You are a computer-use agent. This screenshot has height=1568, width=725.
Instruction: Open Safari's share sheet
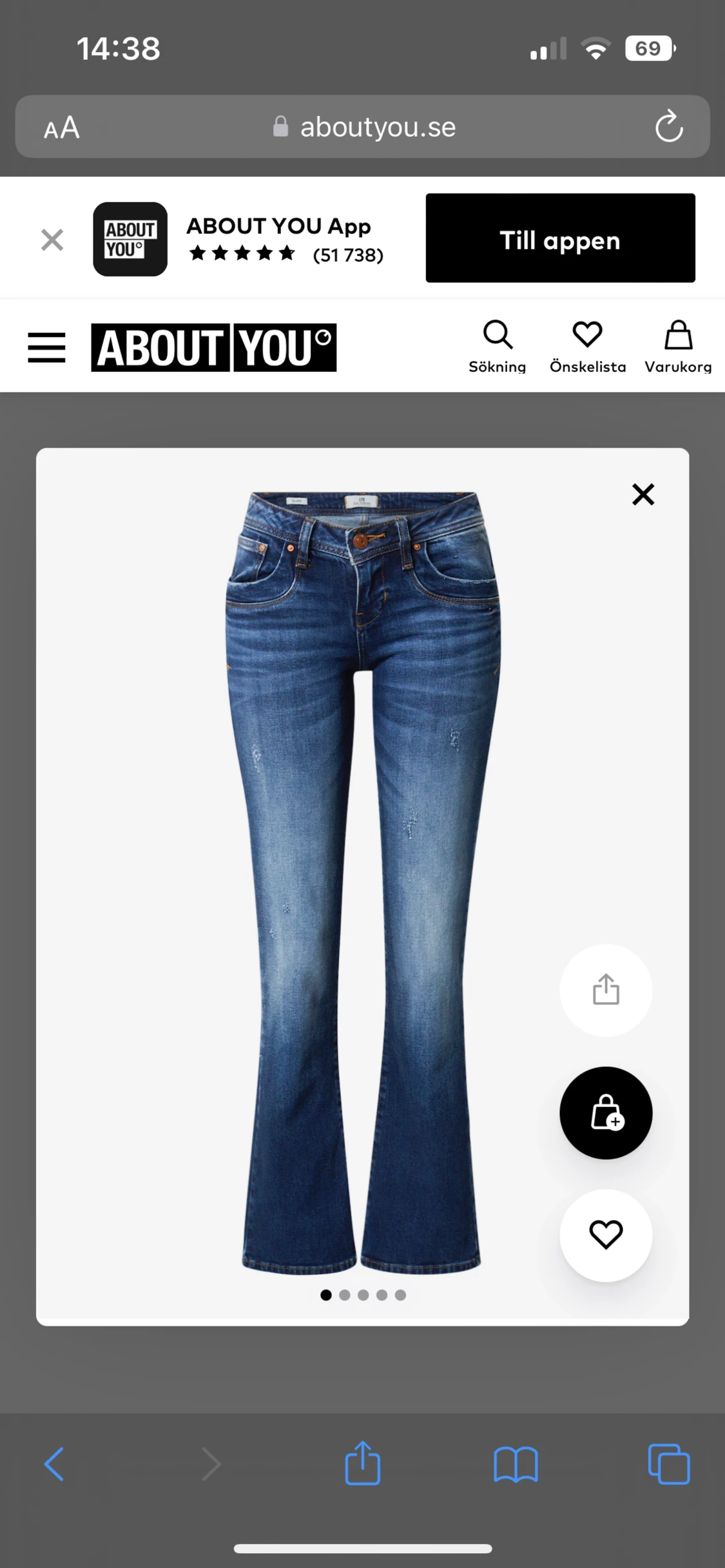point(363,1463)
